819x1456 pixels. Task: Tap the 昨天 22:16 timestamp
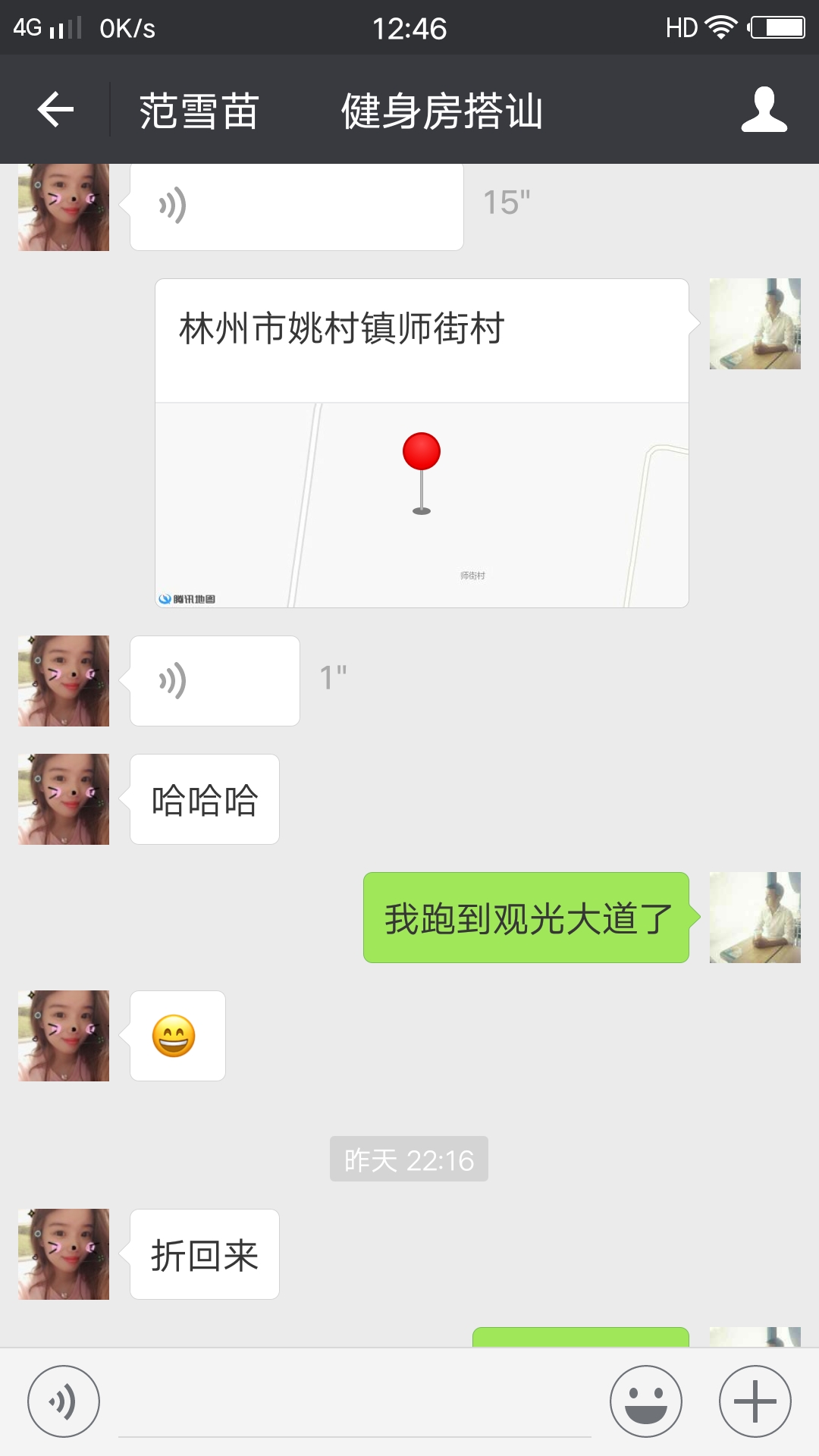408,1159
